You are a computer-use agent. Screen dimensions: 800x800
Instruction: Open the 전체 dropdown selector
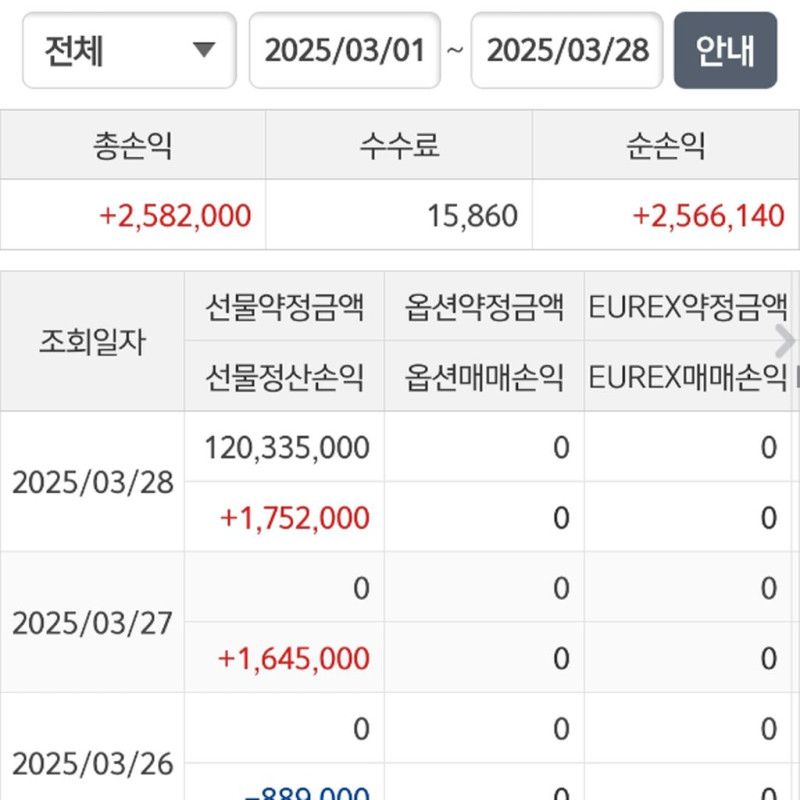(x=129, y=50)
